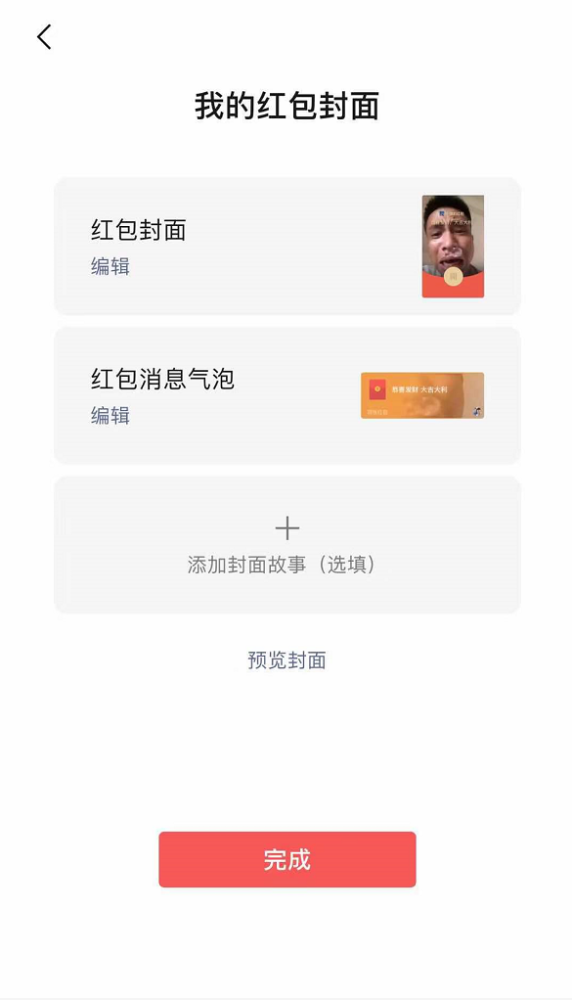
Task: Go back using the top-left arrow
Action: coord(44,38)
